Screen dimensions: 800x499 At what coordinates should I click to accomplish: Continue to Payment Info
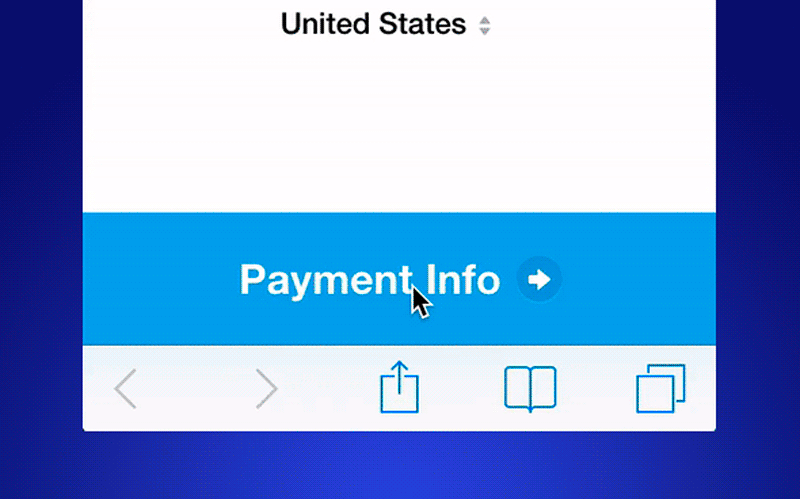click(398, 279)
